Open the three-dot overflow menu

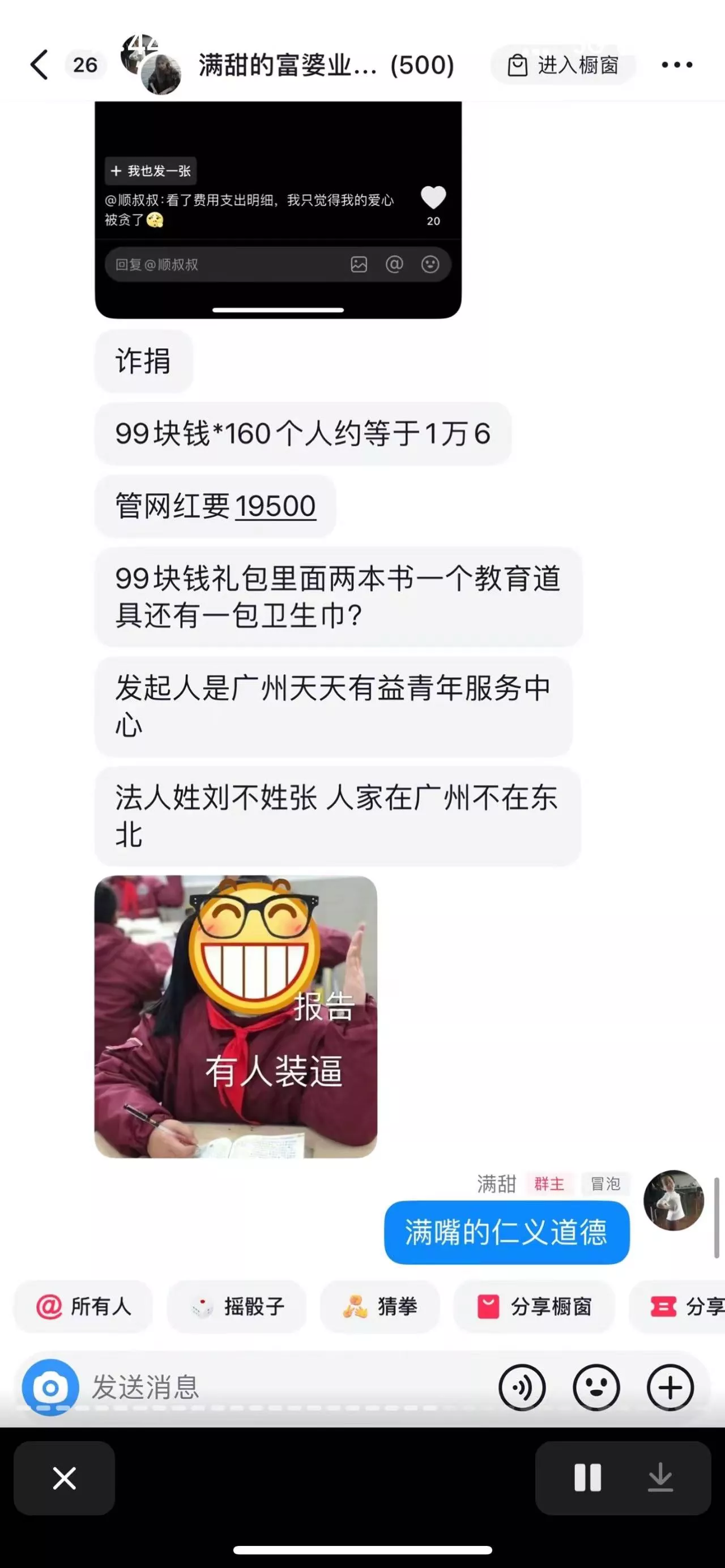point(677,65)
